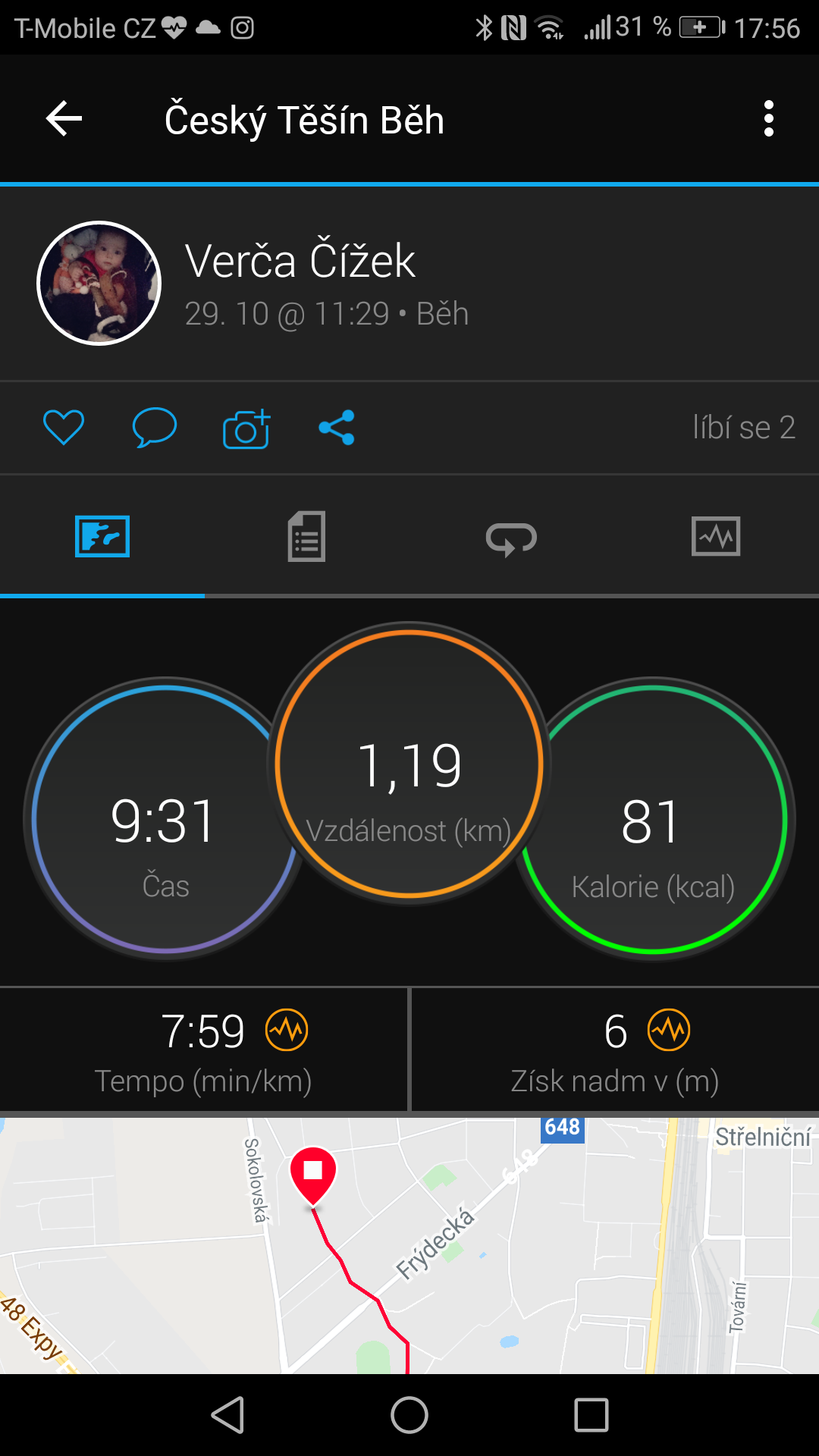Switch to the laps tab
Viewport: 819px width, 1456px height.
(x=511, y=538)
